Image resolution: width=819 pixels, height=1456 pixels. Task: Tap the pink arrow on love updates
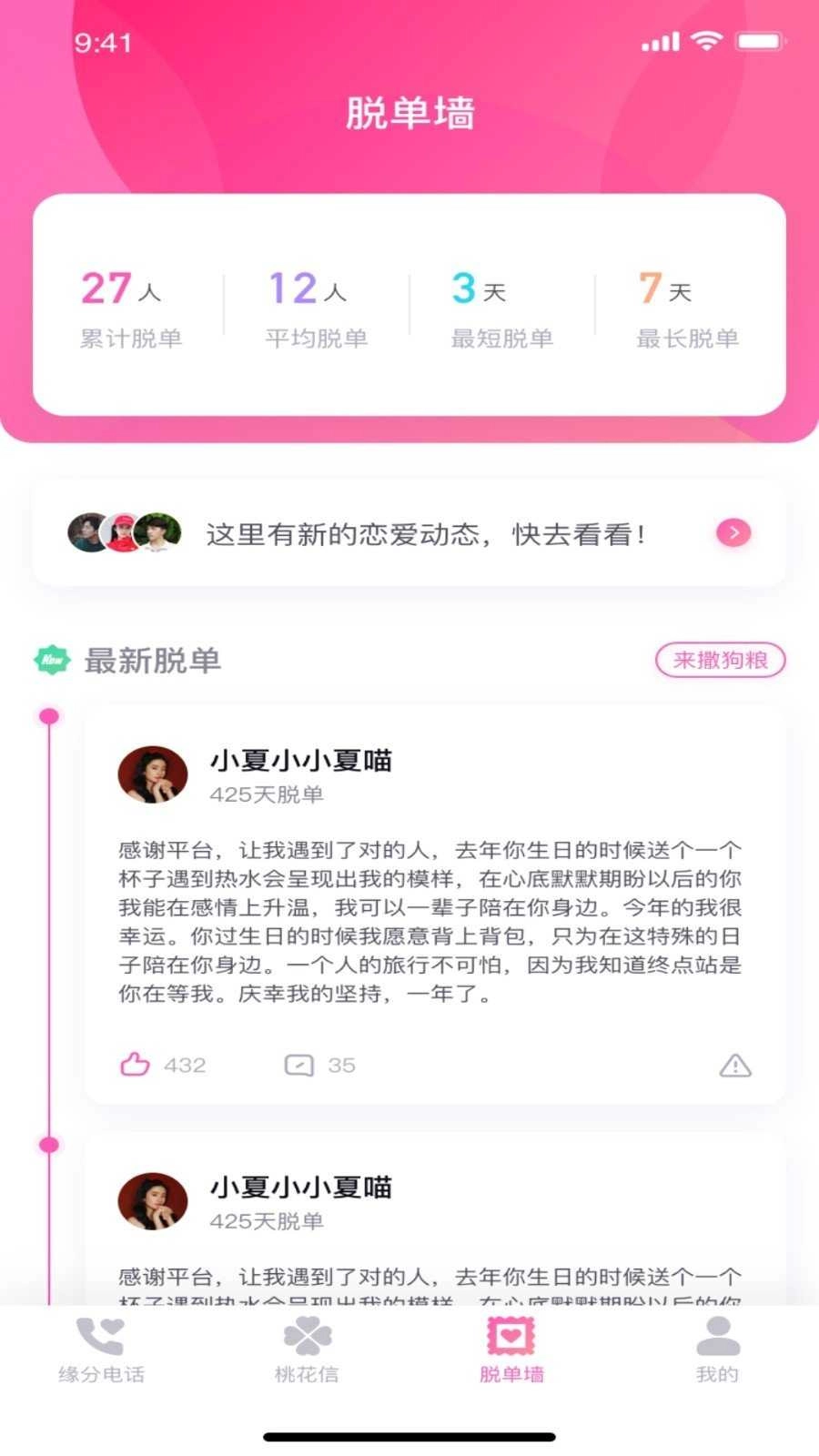pos(733,533)
